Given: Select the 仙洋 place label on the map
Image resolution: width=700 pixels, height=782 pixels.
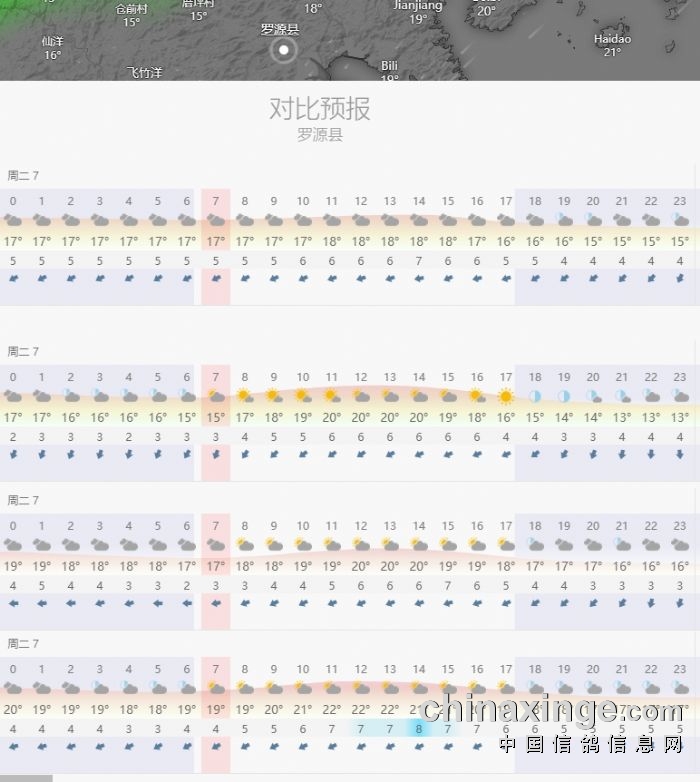Looking at the screenshot, I should coord(52,42).
